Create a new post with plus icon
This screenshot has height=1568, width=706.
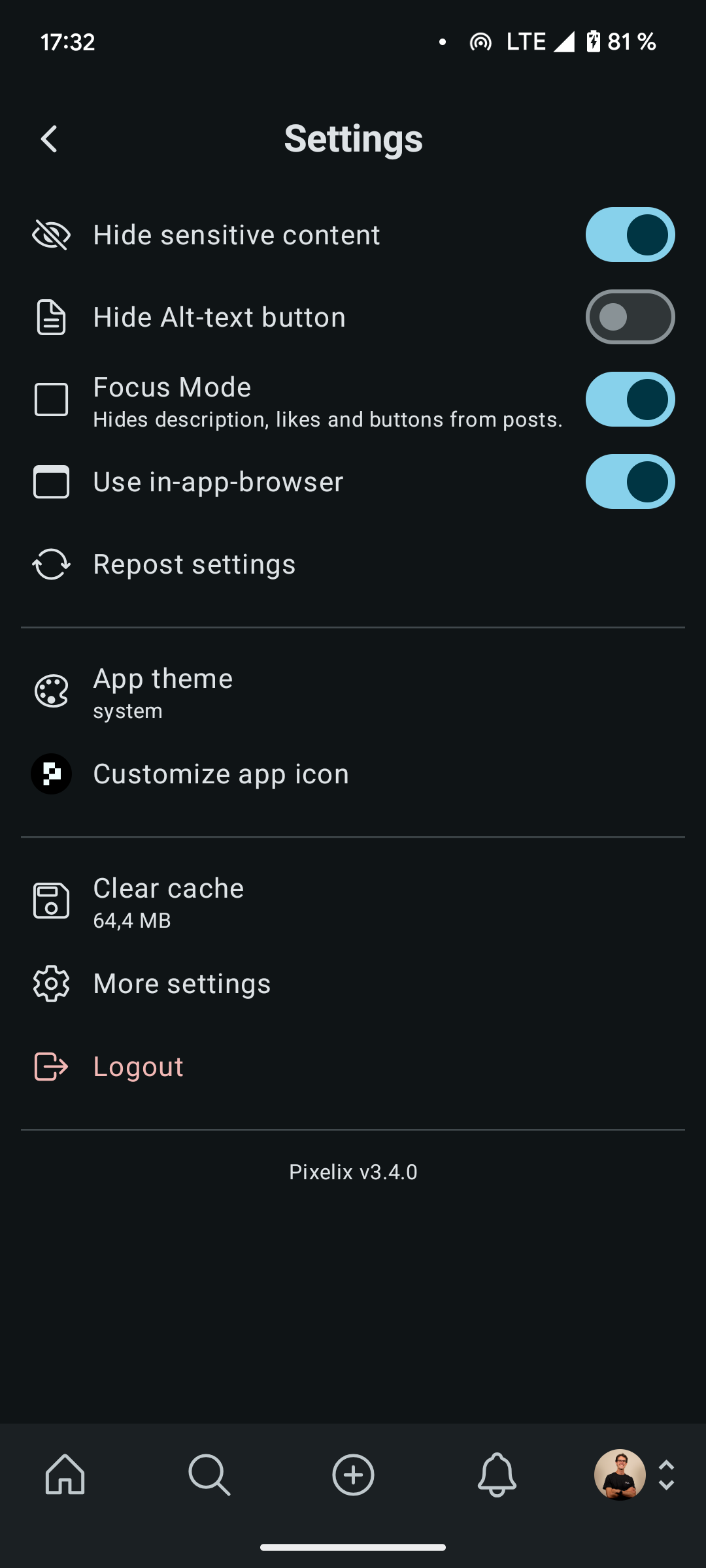point(353,1474)
